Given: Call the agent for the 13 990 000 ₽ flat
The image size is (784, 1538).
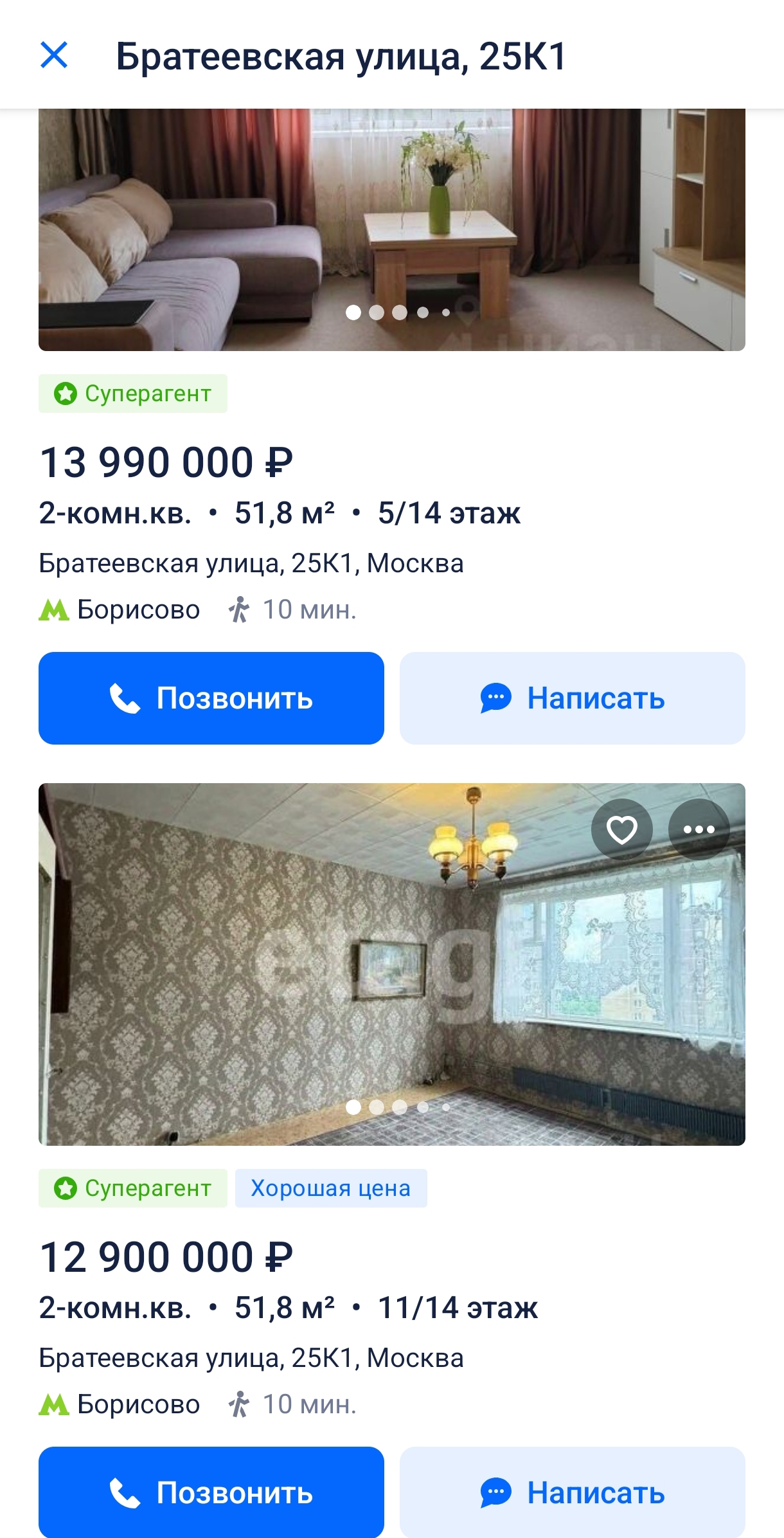Looking at the screenshot, I should pyautogui.click(x=211, y=698).
